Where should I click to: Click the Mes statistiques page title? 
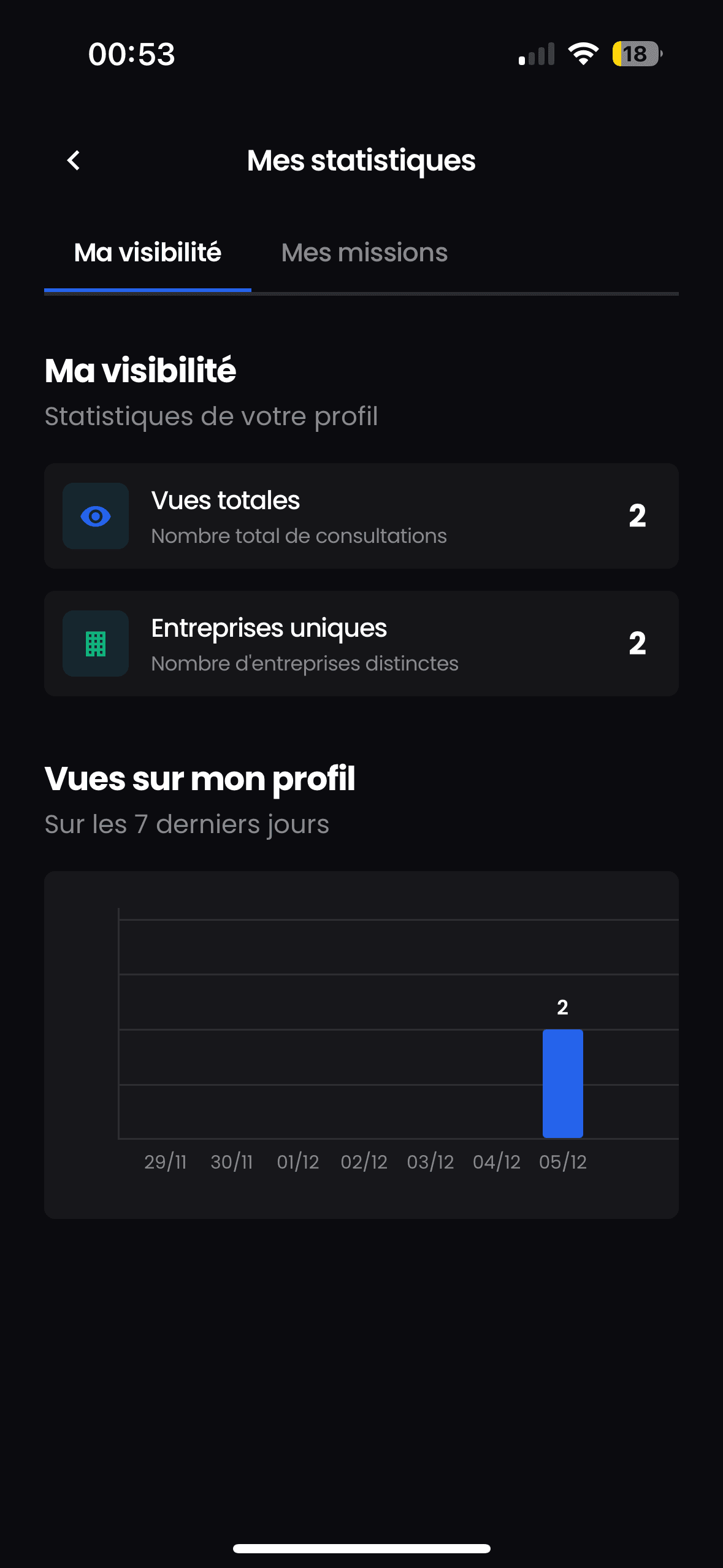point(361,160)
